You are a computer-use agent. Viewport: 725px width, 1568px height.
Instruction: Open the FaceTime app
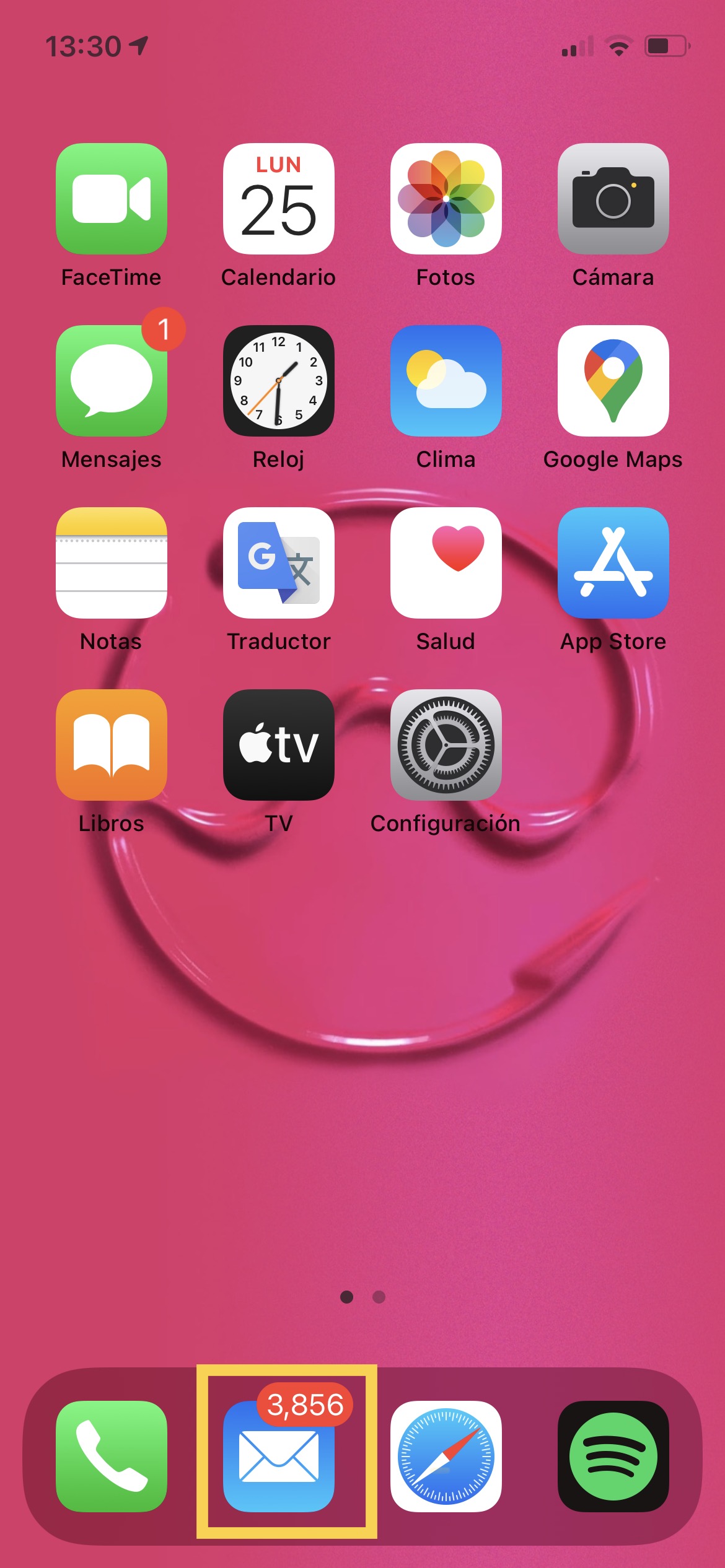[x=112, y=199]
